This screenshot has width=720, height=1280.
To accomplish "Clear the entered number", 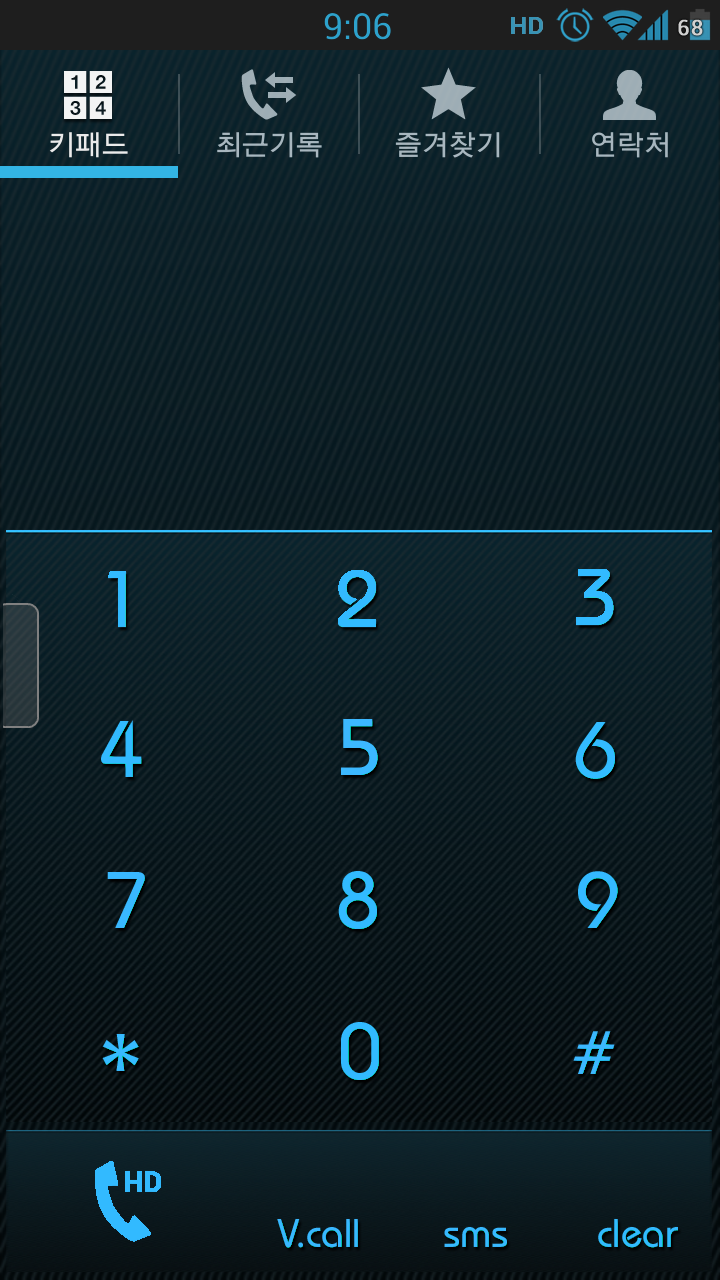I will coord(637,1235).
